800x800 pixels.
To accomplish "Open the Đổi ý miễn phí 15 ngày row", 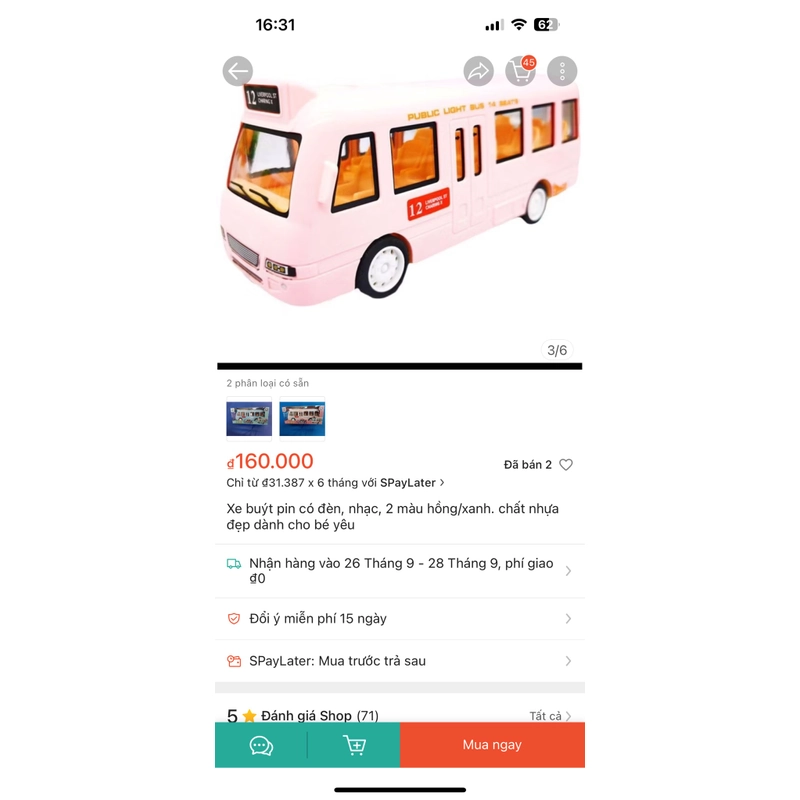I will click(x=400, y=619).
